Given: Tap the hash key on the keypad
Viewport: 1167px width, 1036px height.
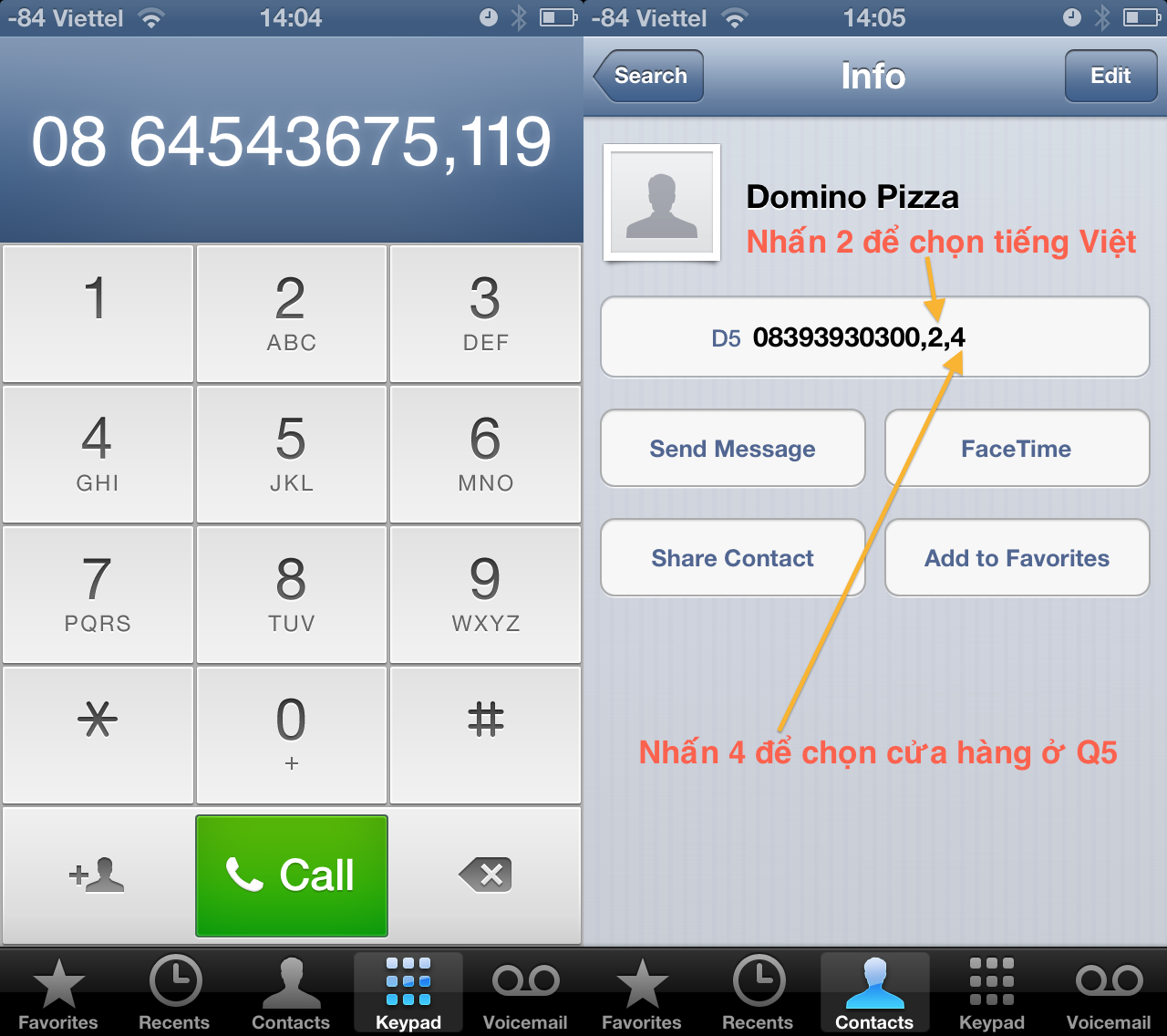Looking at the screenshot, I should (x=485, y=734).
